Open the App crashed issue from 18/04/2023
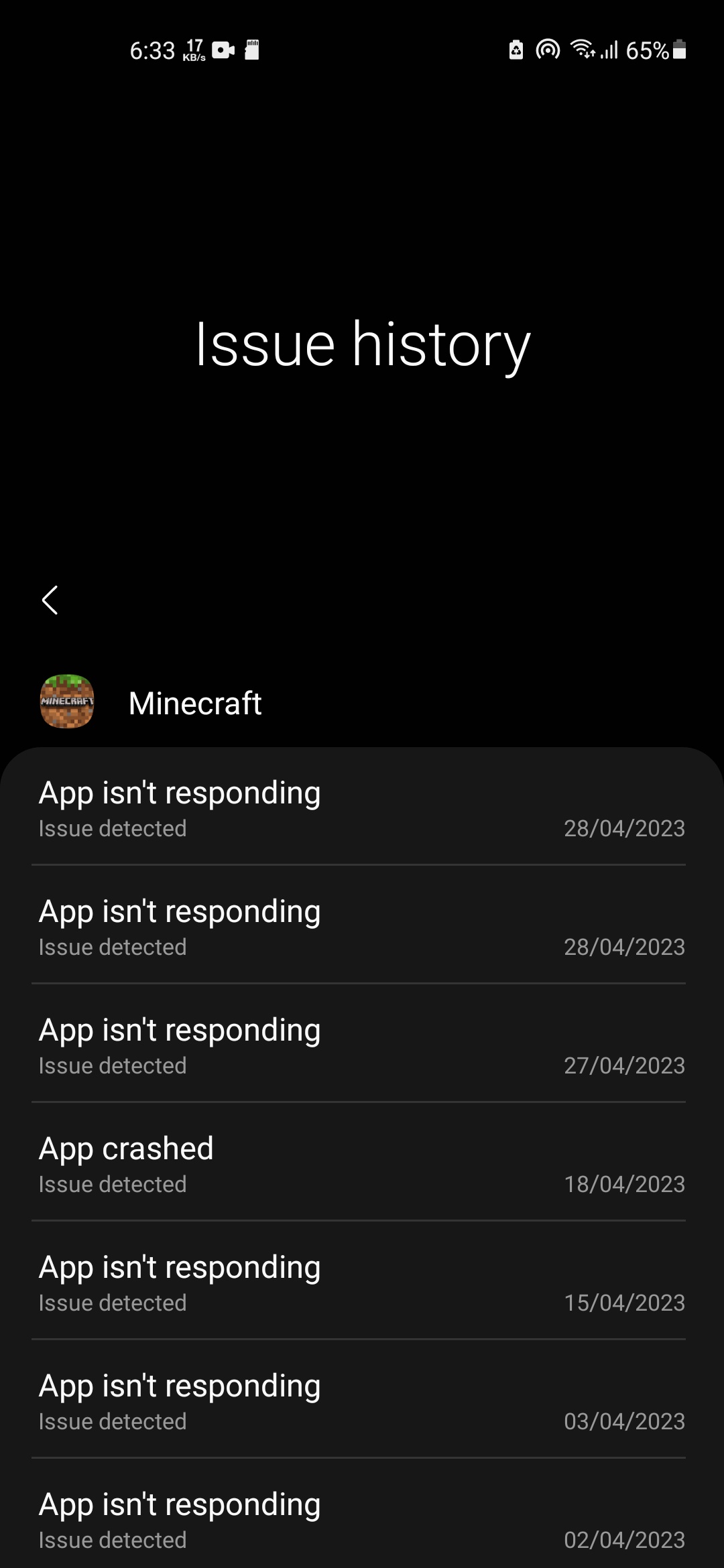Image resolution: width=724 pixels, height=1568 pixels. click(362, 1163)
